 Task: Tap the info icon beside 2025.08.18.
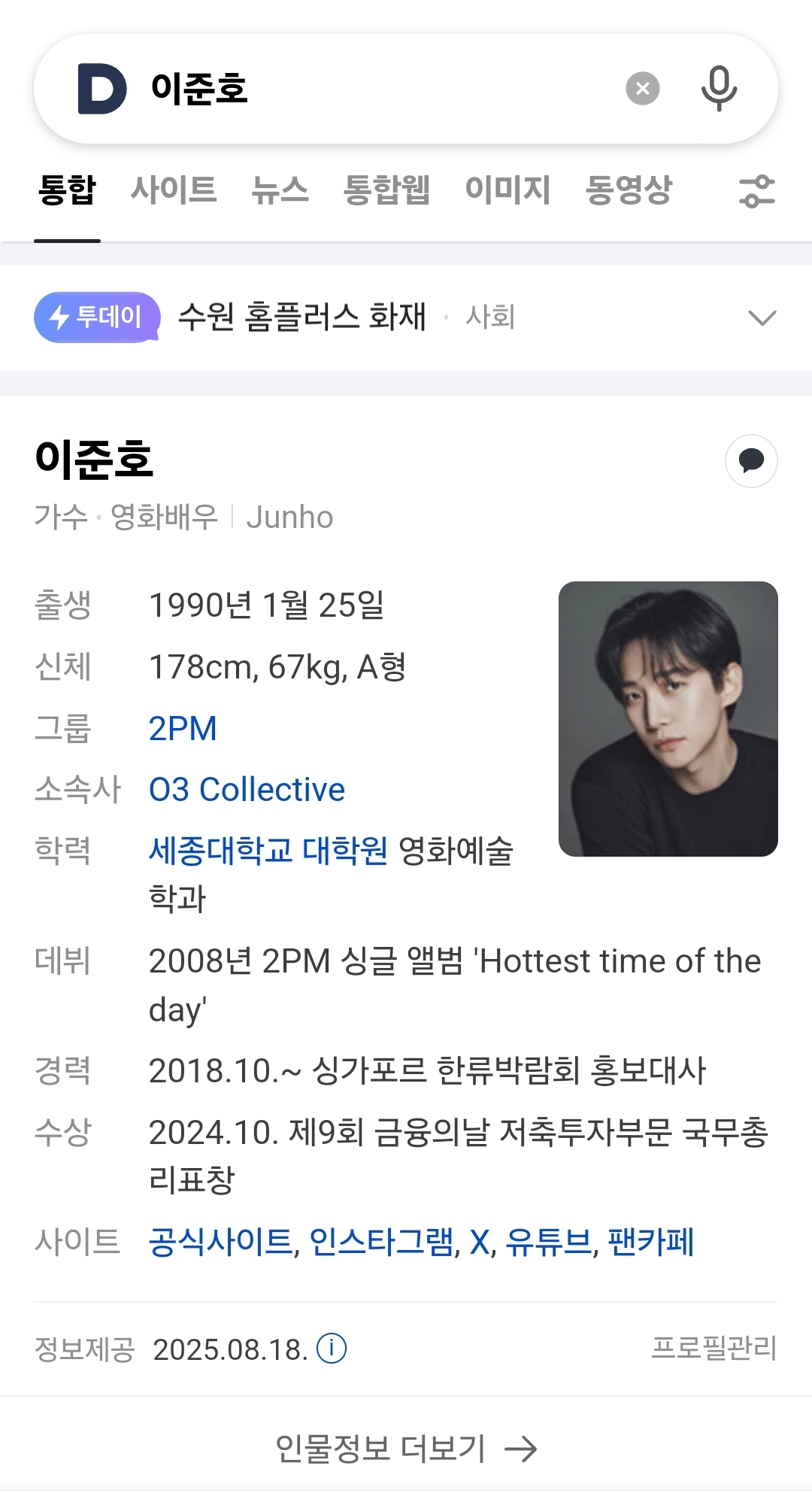tap(332, 1349)
